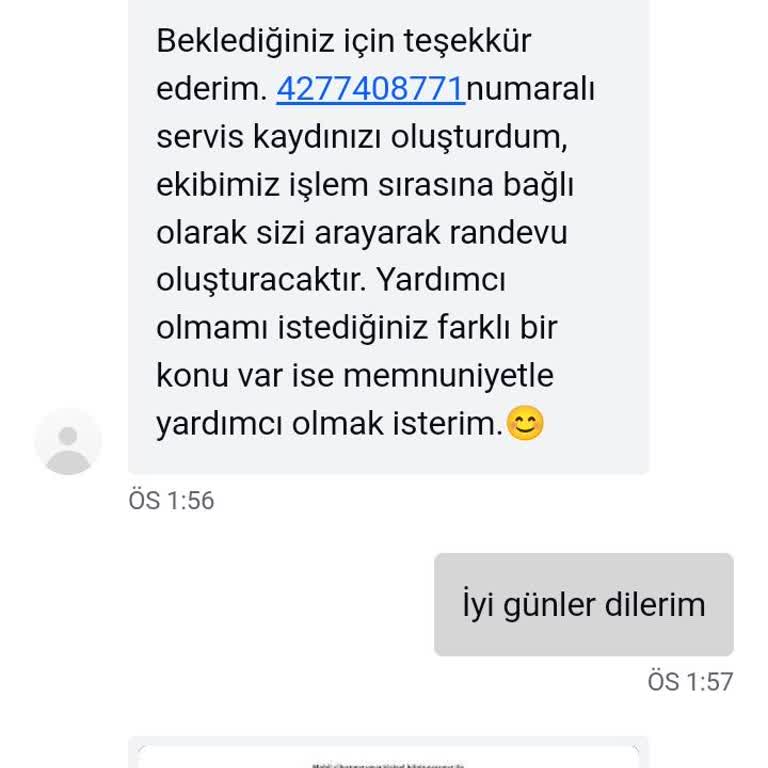Open the linked service number 4277408771
The width and height of the screenshot is (768, 768).
coord(370,90)
